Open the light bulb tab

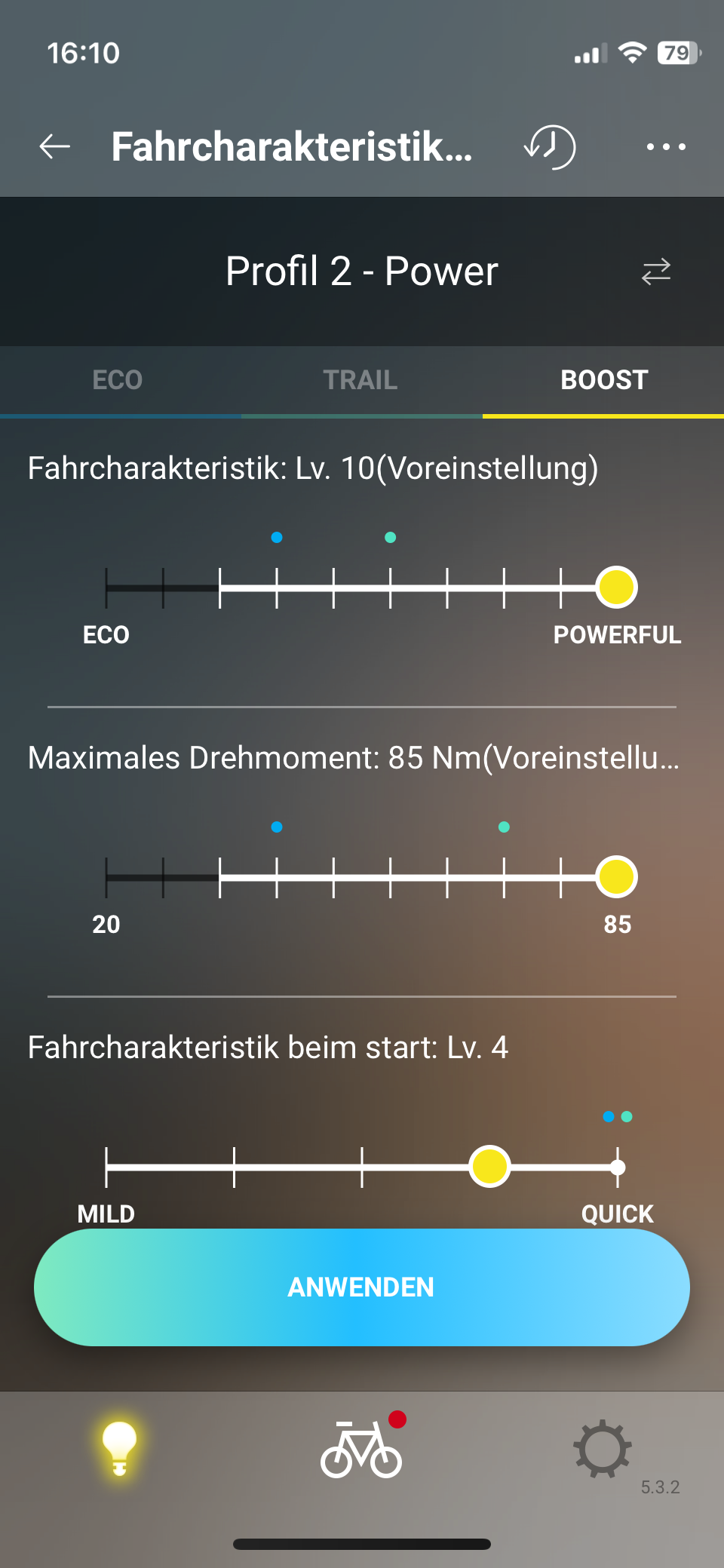pos(119,1449)
